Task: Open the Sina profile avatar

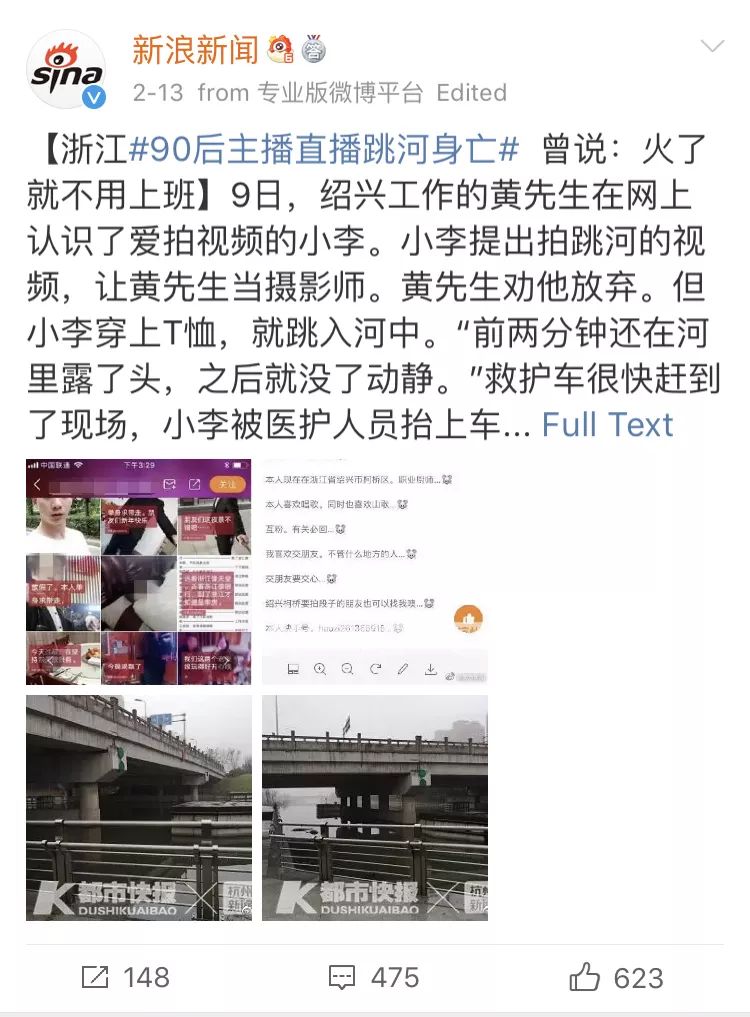Action: pos(66,70)
